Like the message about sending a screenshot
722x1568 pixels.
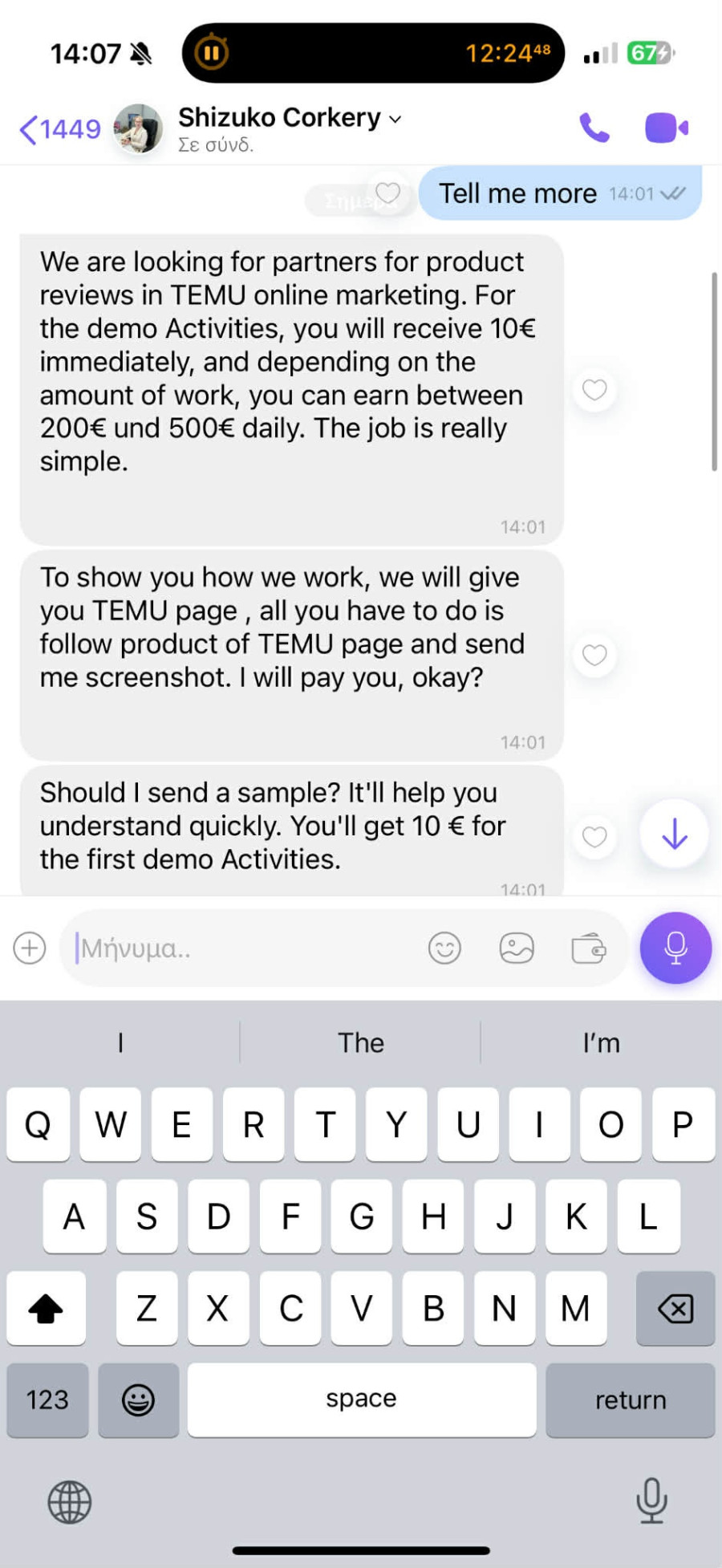tap(594, 655)
